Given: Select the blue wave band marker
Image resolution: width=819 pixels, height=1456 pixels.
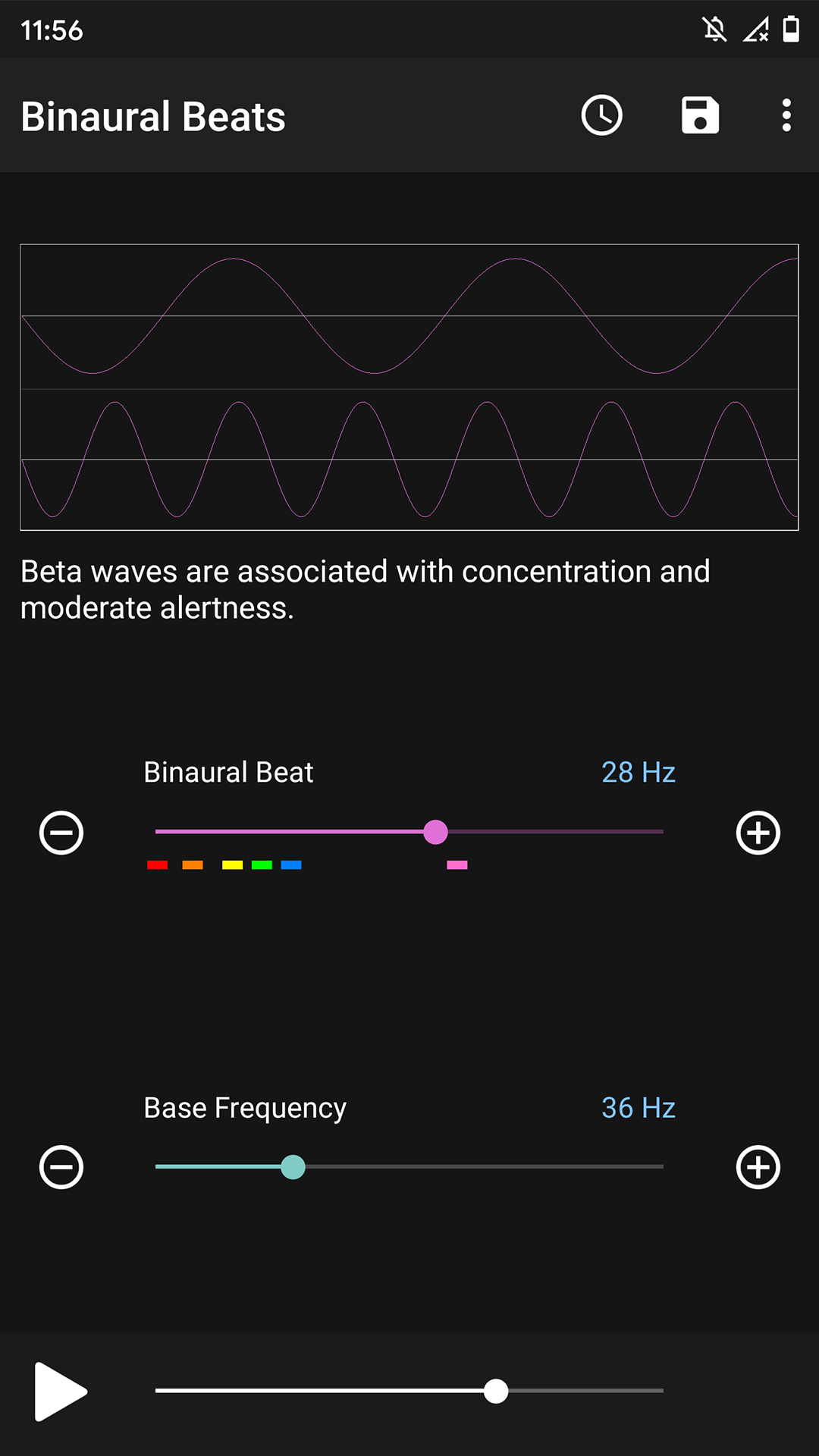Looking at the screenshot, I should click(292, 864).
